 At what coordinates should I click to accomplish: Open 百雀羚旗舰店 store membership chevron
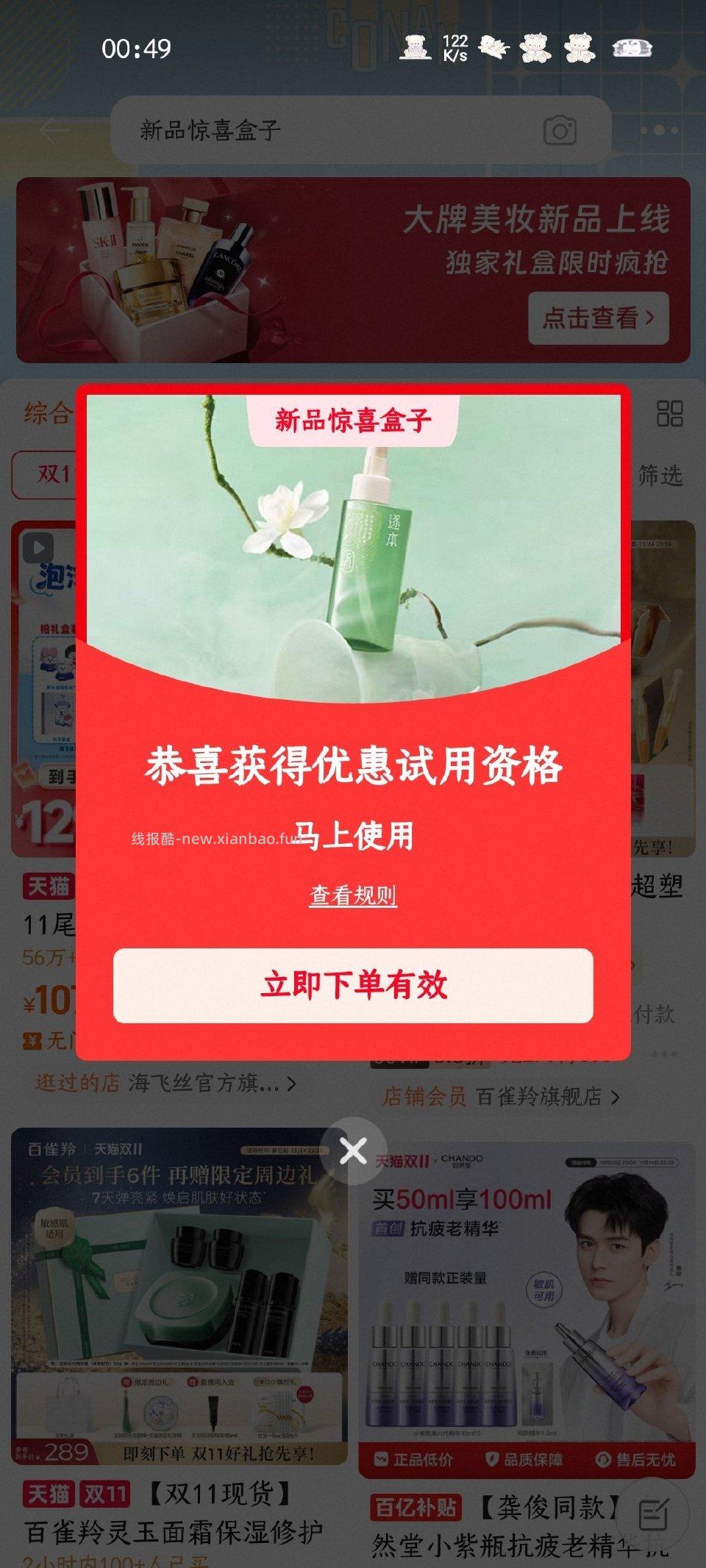click(x=615, y=1097)
